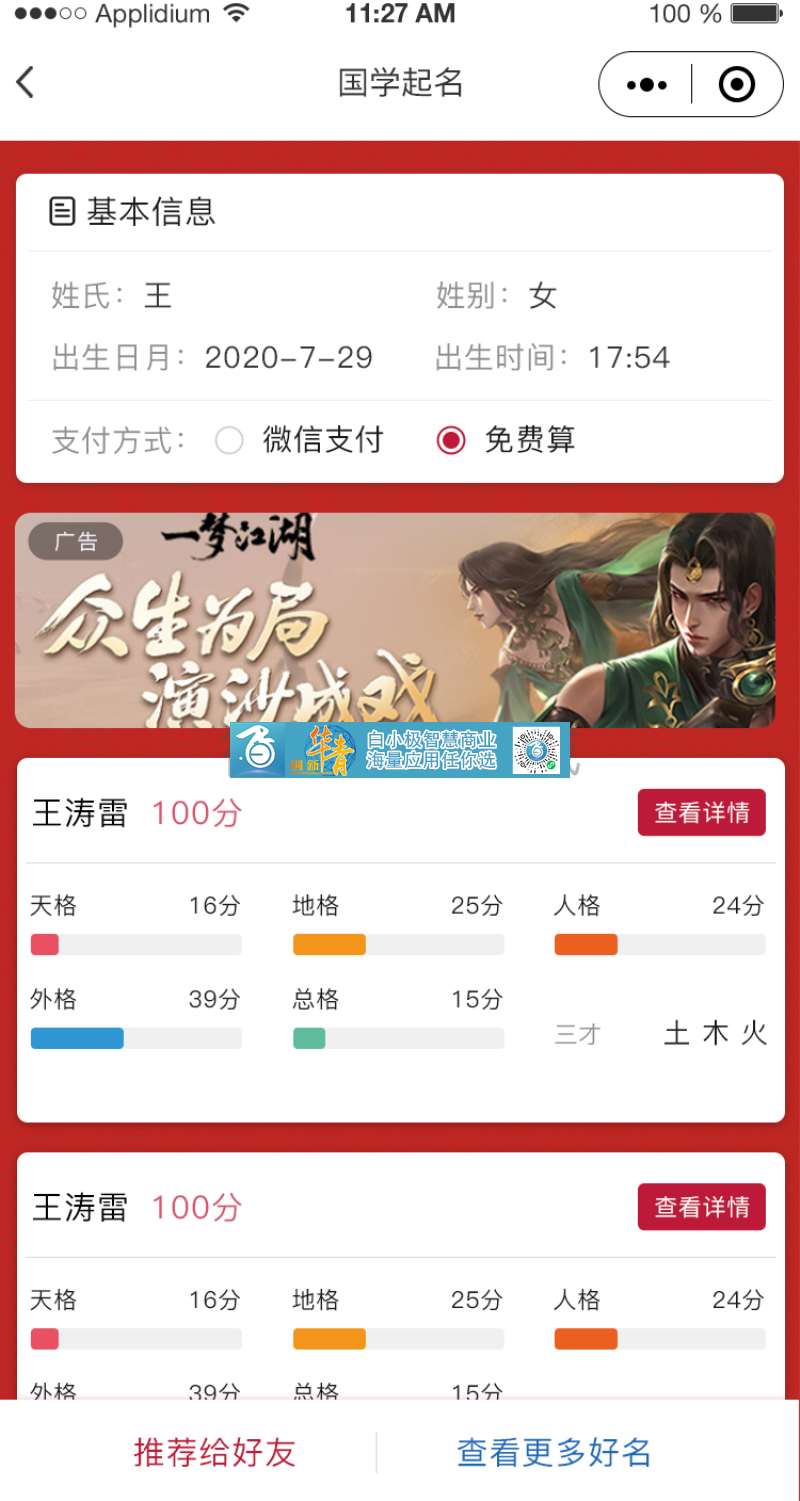Image resolution: width=800 pixels, height=1501 pixels.
Task: View details of second 王涛雷 result
Action: [x=701, y=1207]
